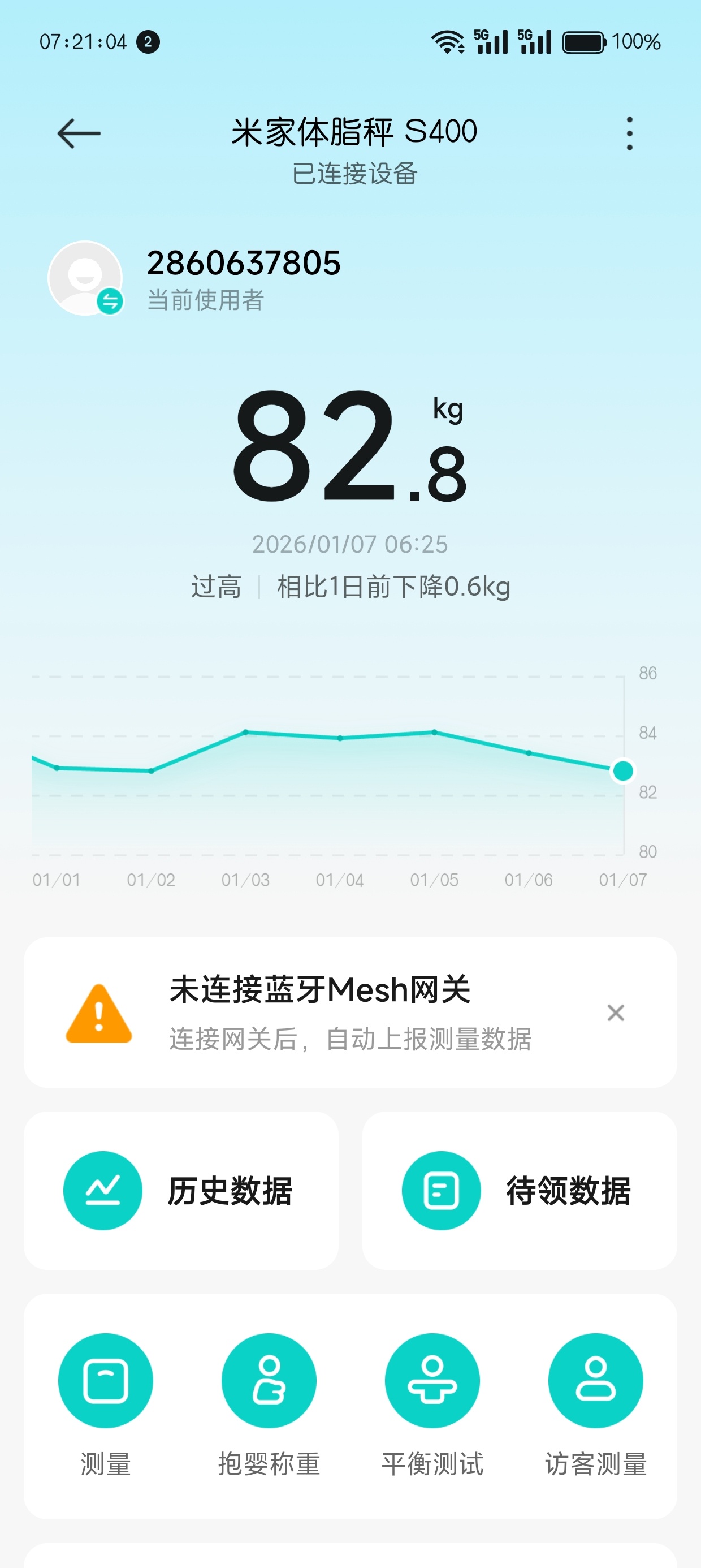Screen dimensions: 701x1568
Task: Tap the 01/07 data point on chart
Action: (622, 770)
